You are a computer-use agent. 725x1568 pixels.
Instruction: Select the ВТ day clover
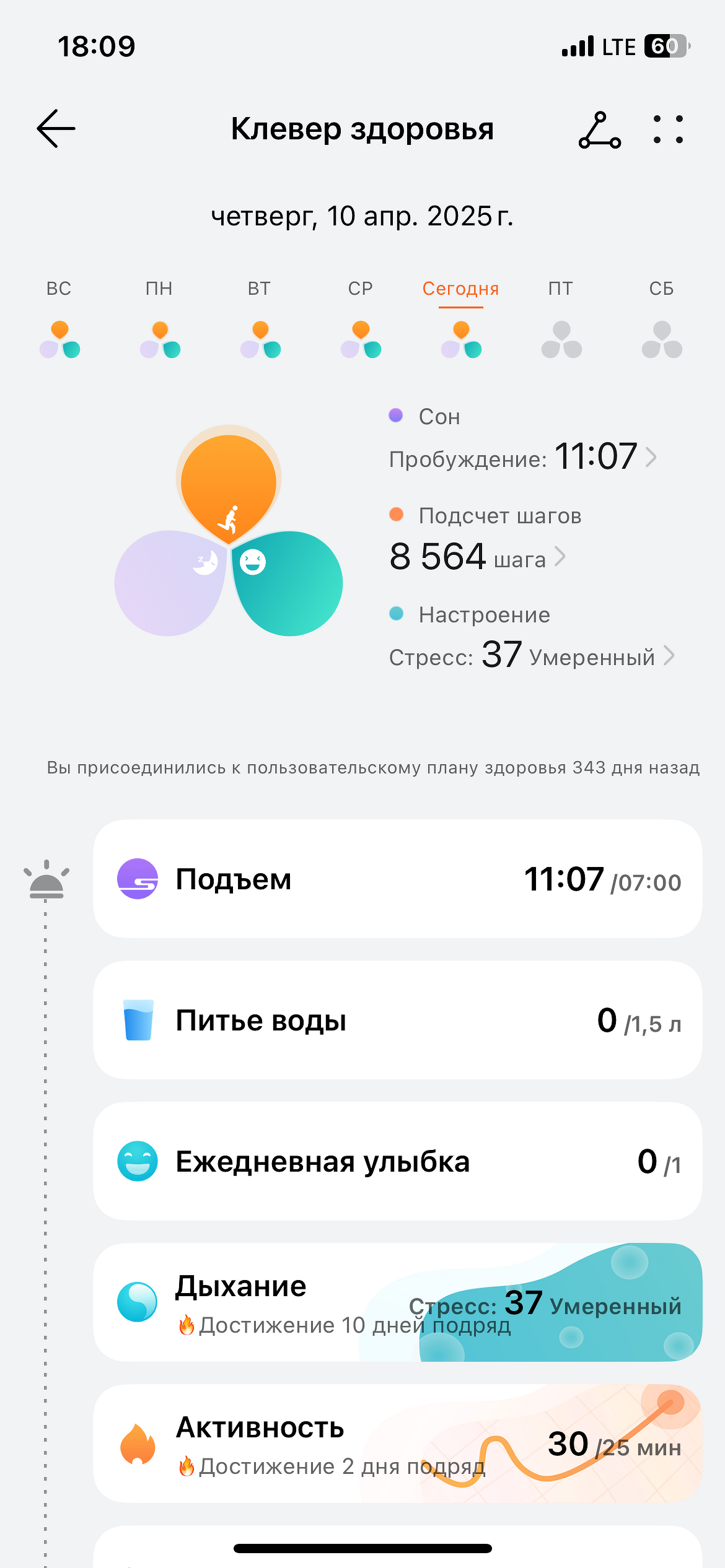point(260,339)
